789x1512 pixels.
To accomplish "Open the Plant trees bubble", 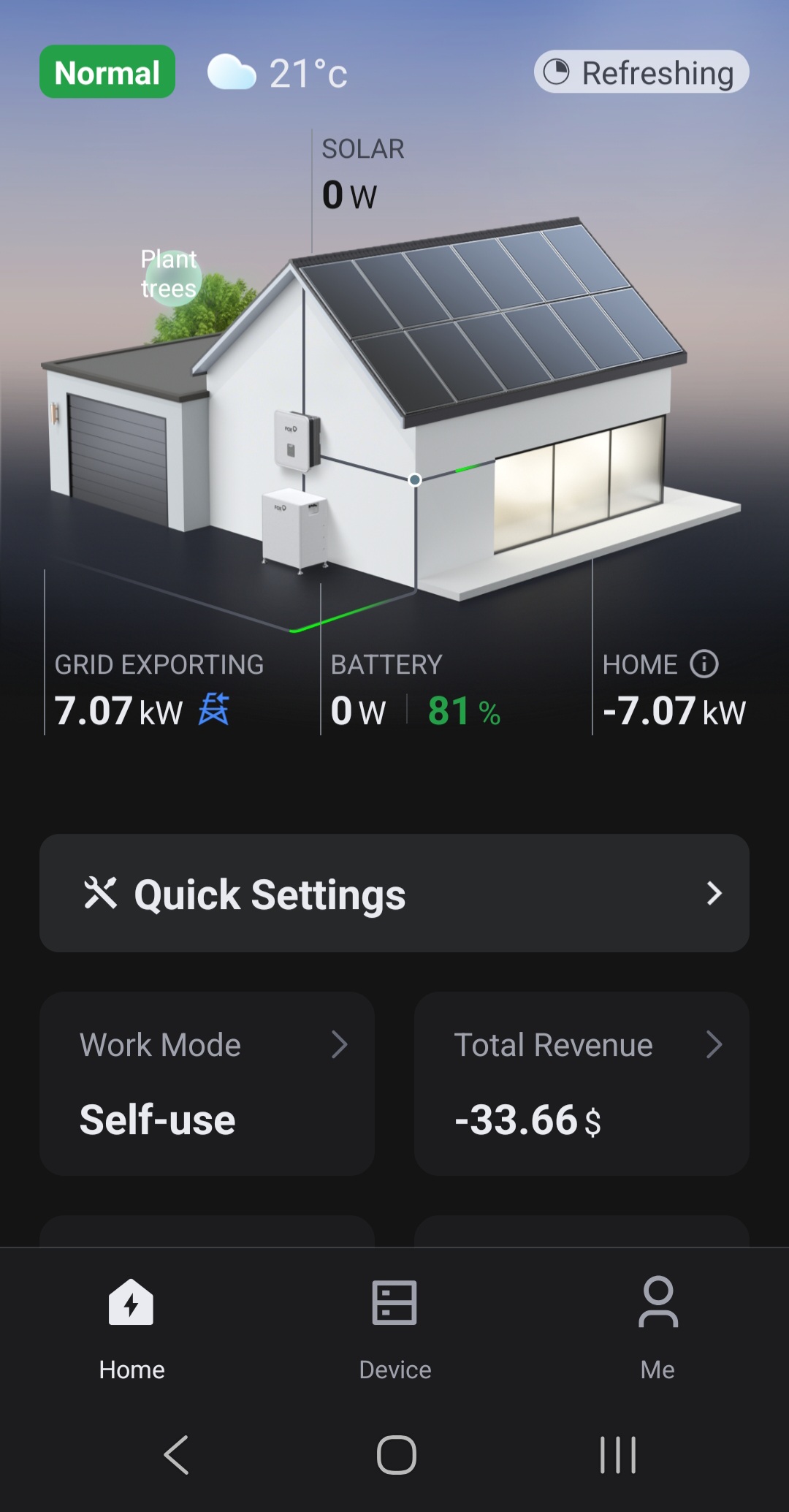I will click(x=169, y=274).
